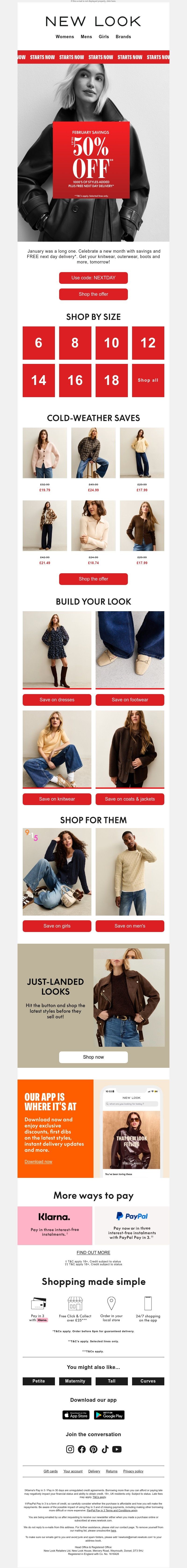
Task: Tap Save on dresses button
Action: pos(57,699)
